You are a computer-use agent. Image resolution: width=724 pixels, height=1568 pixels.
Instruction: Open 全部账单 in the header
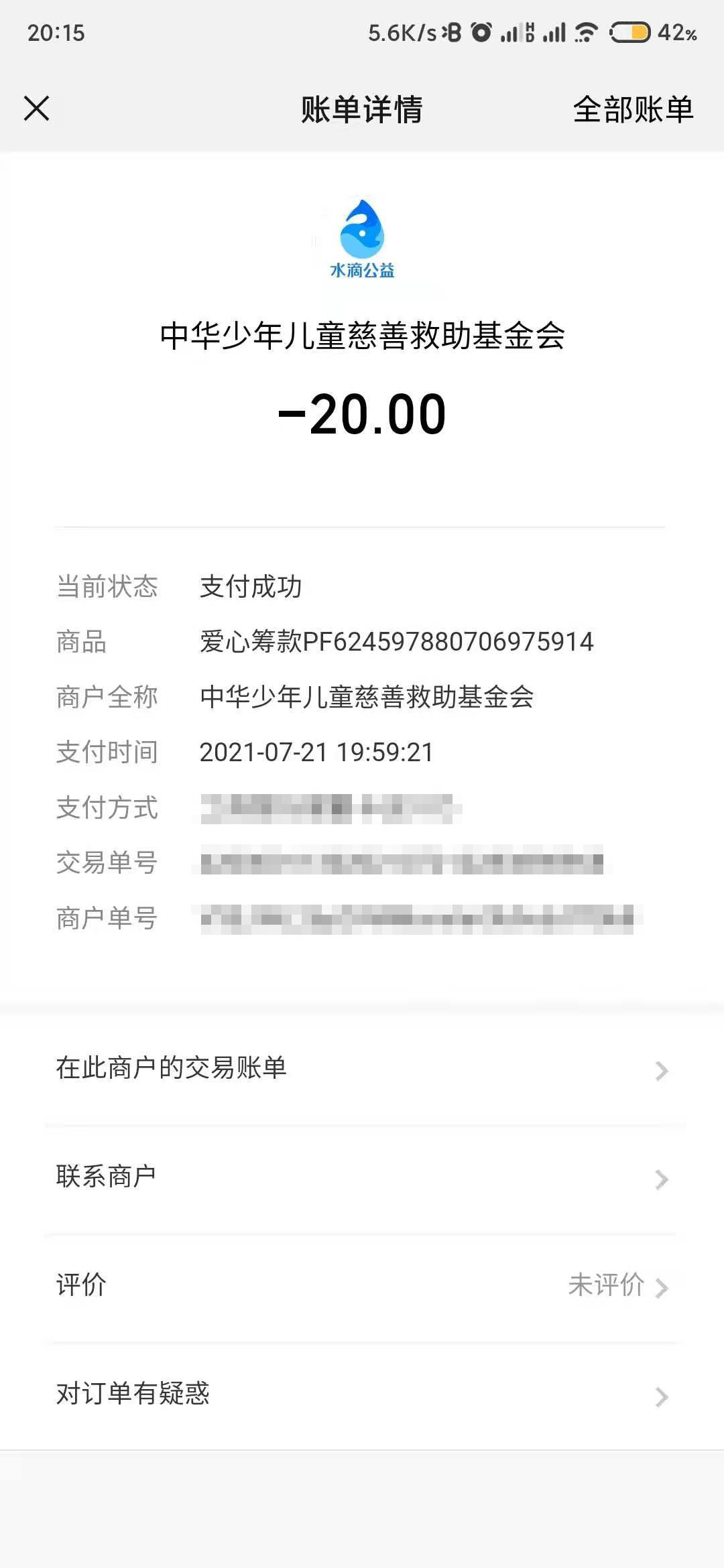point(633,109)
